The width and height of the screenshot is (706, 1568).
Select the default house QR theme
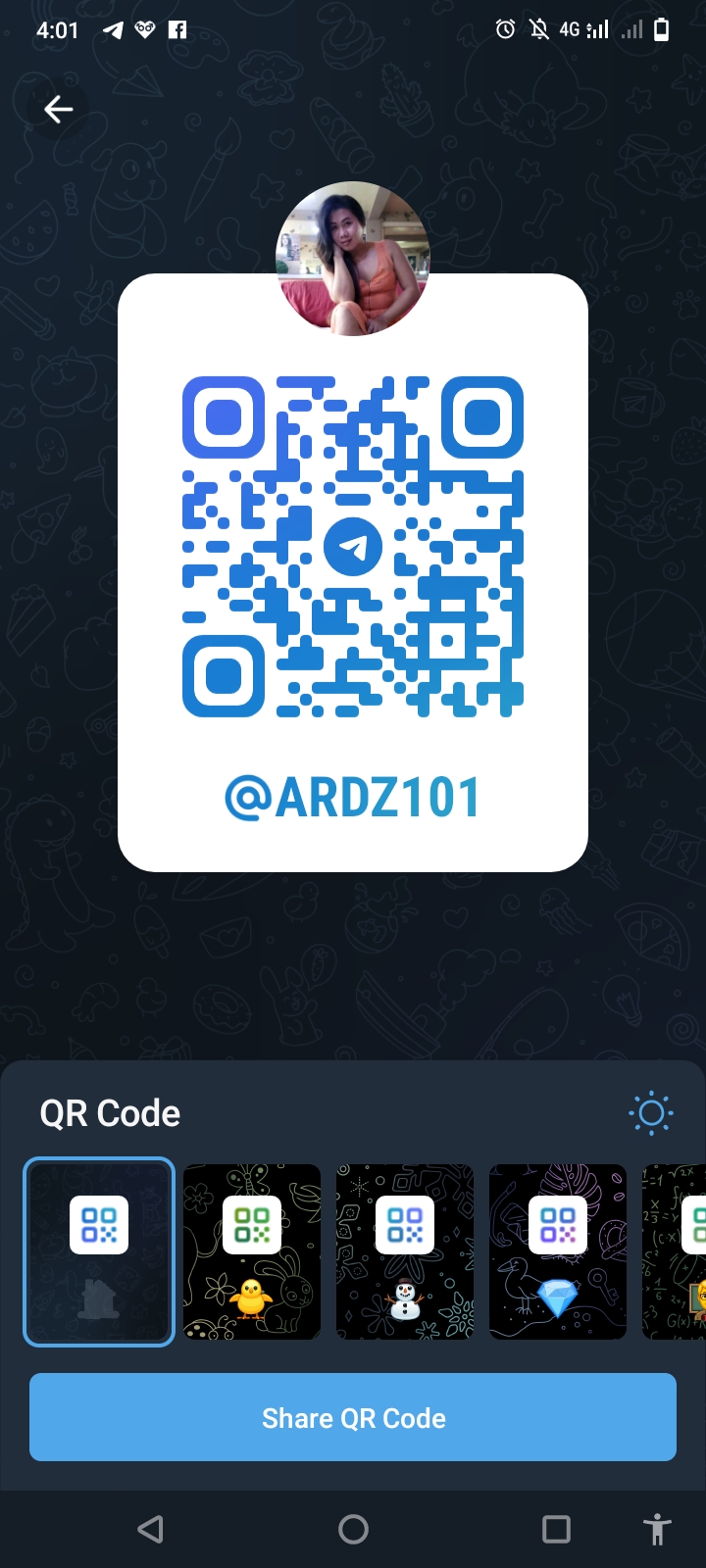(99, 1251)
